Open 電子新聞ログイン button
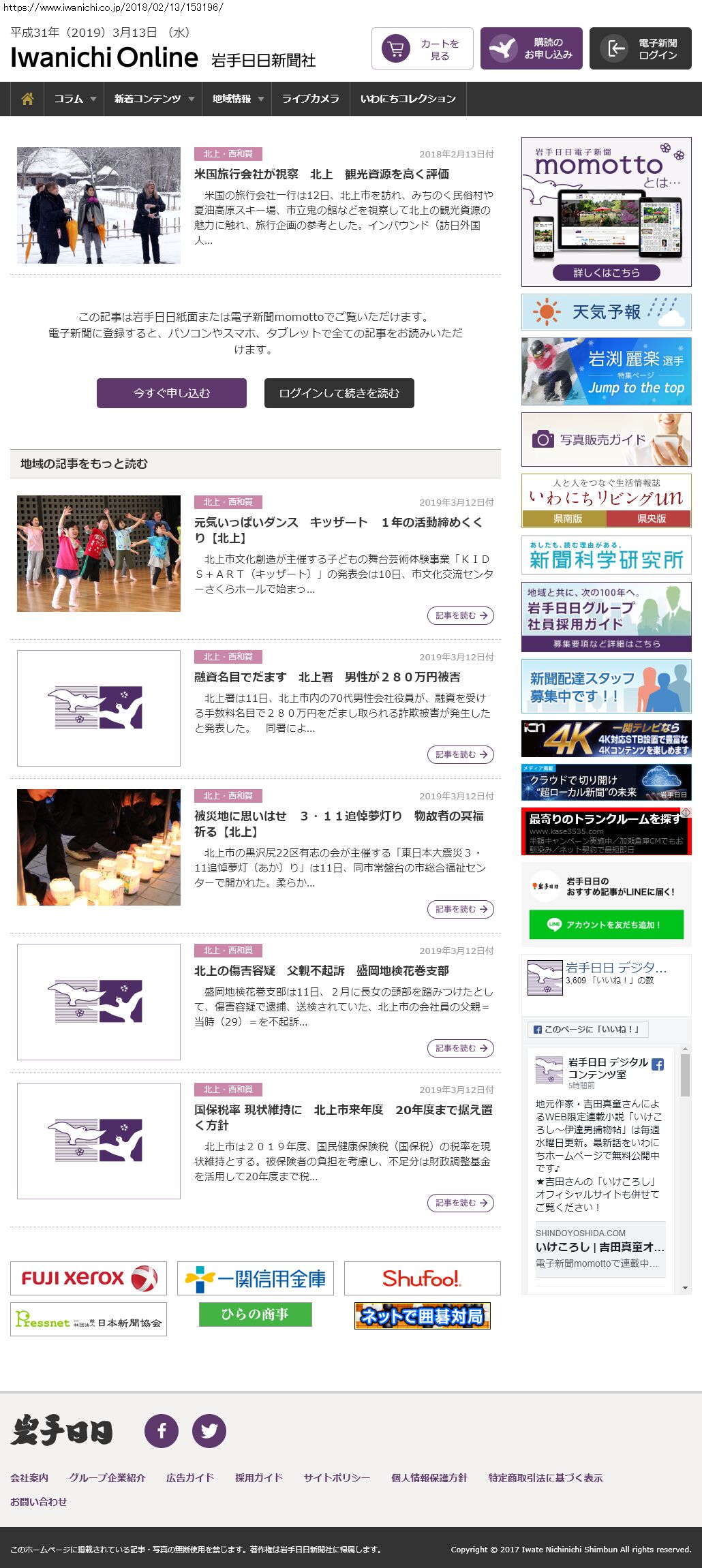This screenshot has width=702, height=1568. click(640, 49)
